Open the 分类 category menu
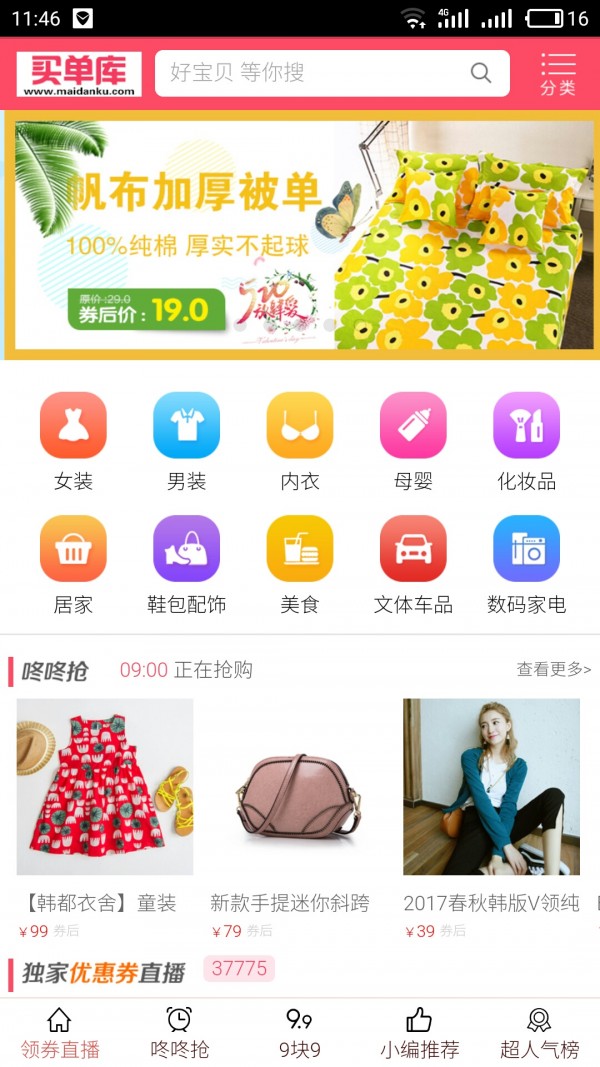This screenshot has width=600, height=1067. (558, 74)
